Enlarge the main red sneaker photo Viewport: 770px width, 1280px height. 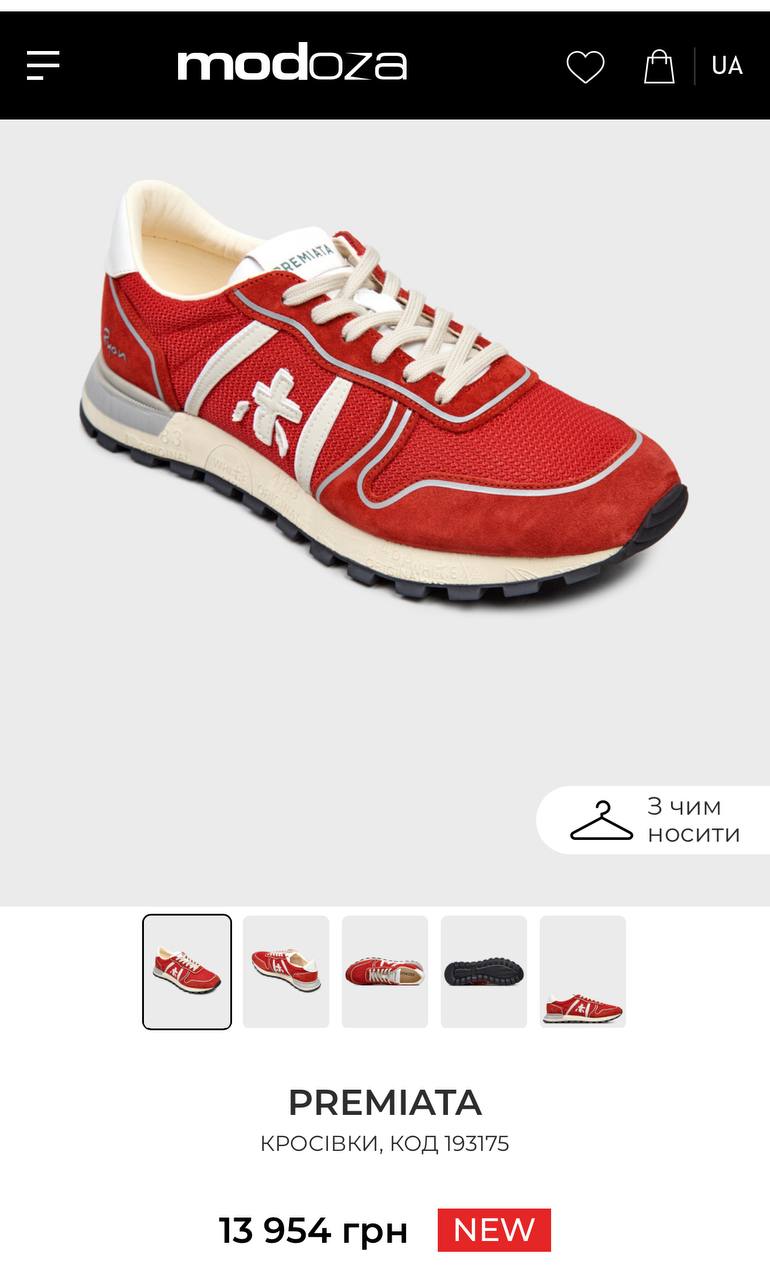tap(385, 400)
